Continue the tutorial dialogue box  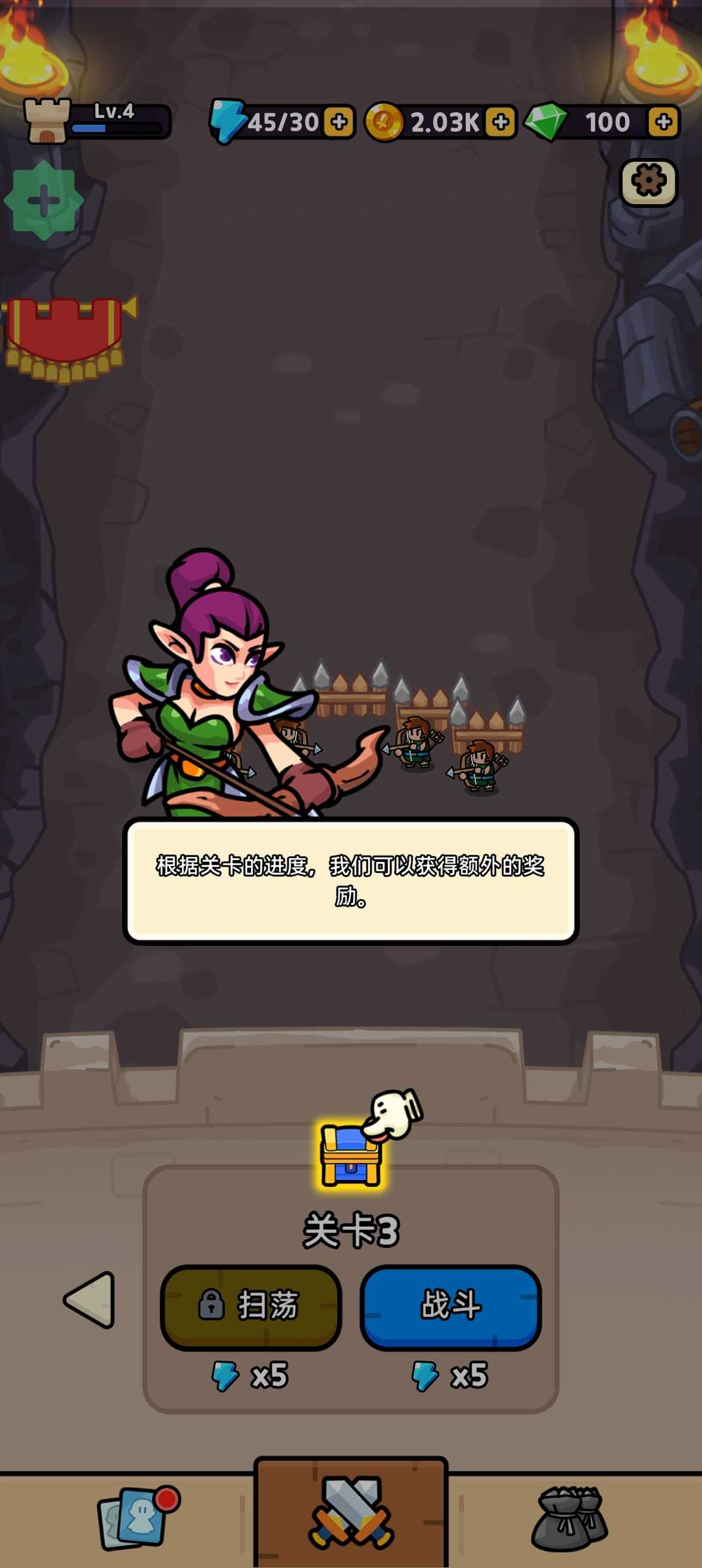351,881
